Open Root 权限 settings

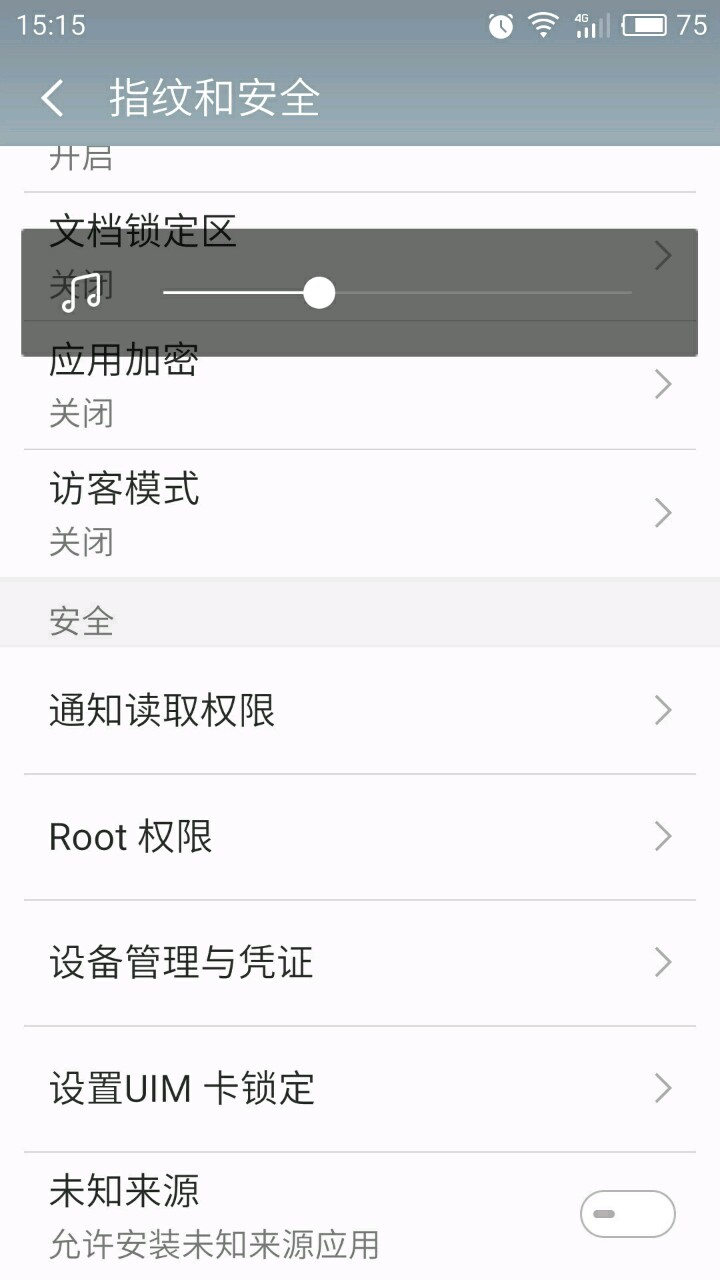pos(360,837)
